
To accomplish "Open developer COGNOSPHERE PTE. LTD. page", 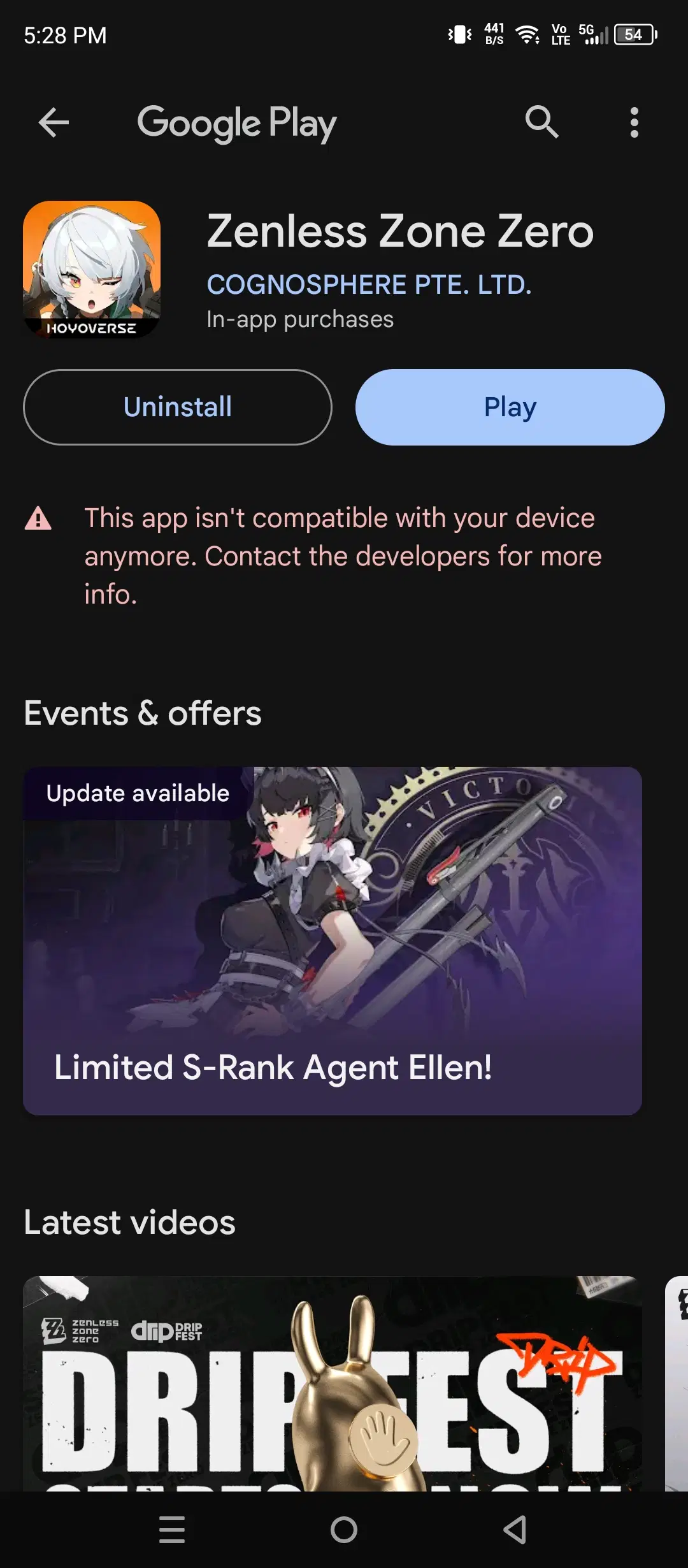I will click(369, 284).
